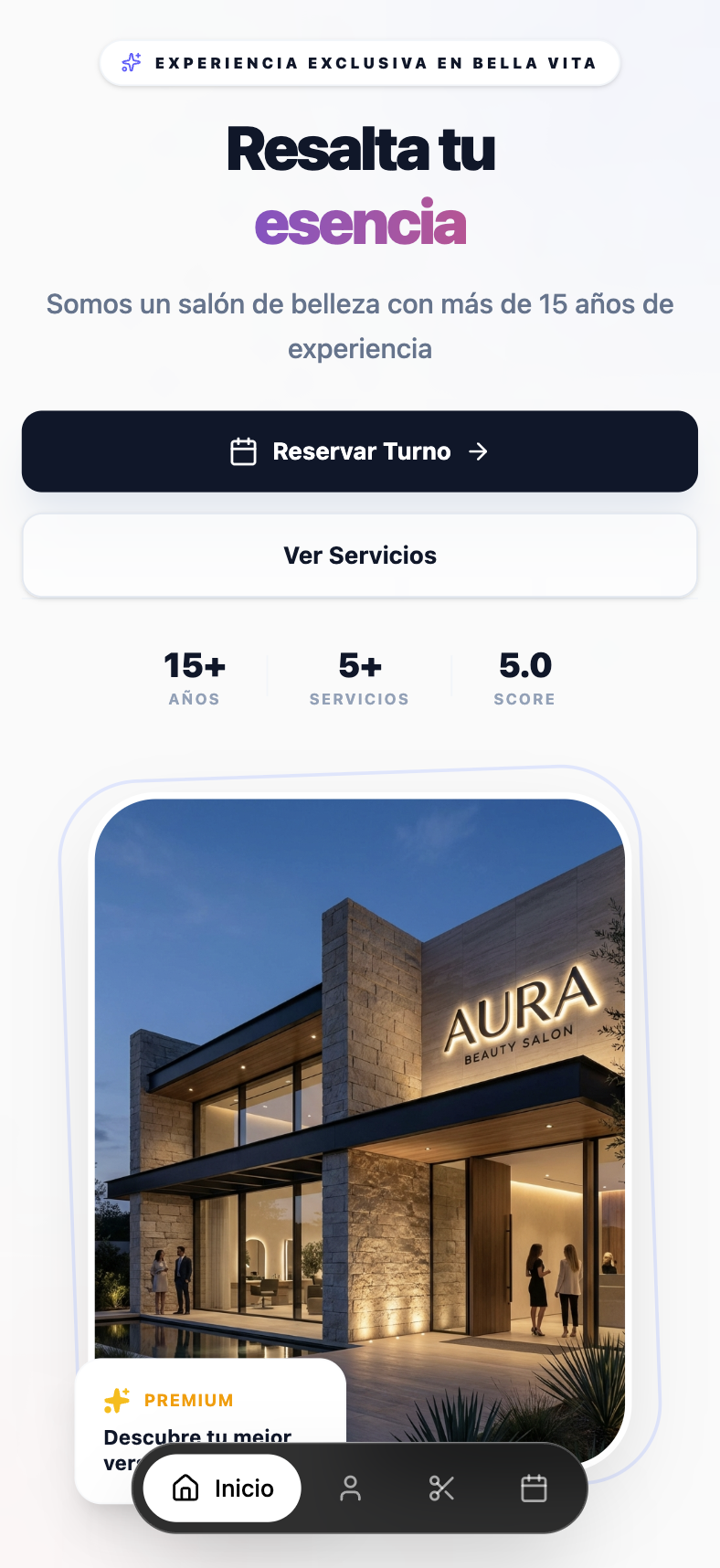
Task: Tap the PREMIUM label on the card
Action: tap(187, 1400)
